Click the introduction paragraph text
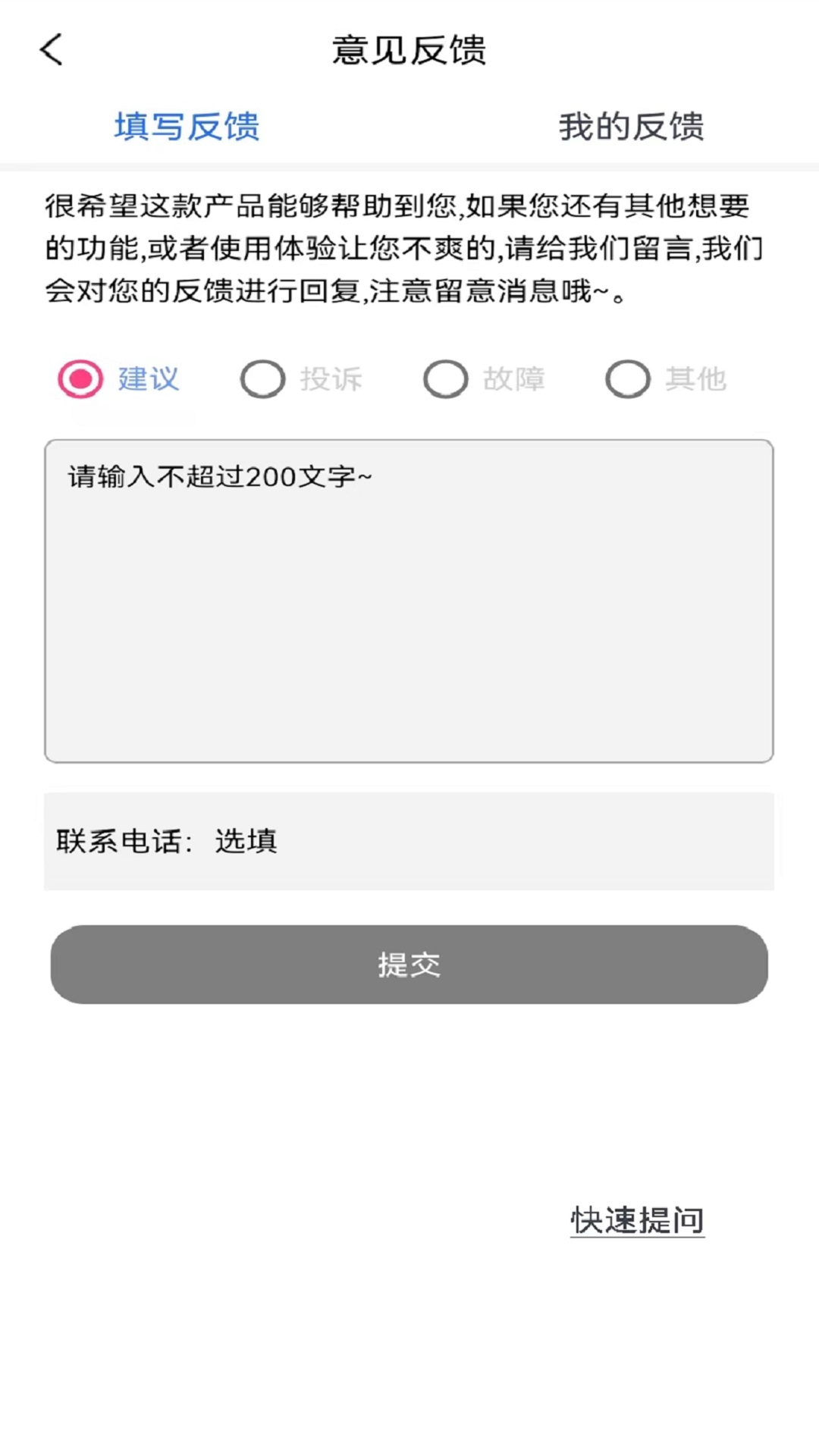Screen dimensions: 819x1456 [x=409, y=250]
